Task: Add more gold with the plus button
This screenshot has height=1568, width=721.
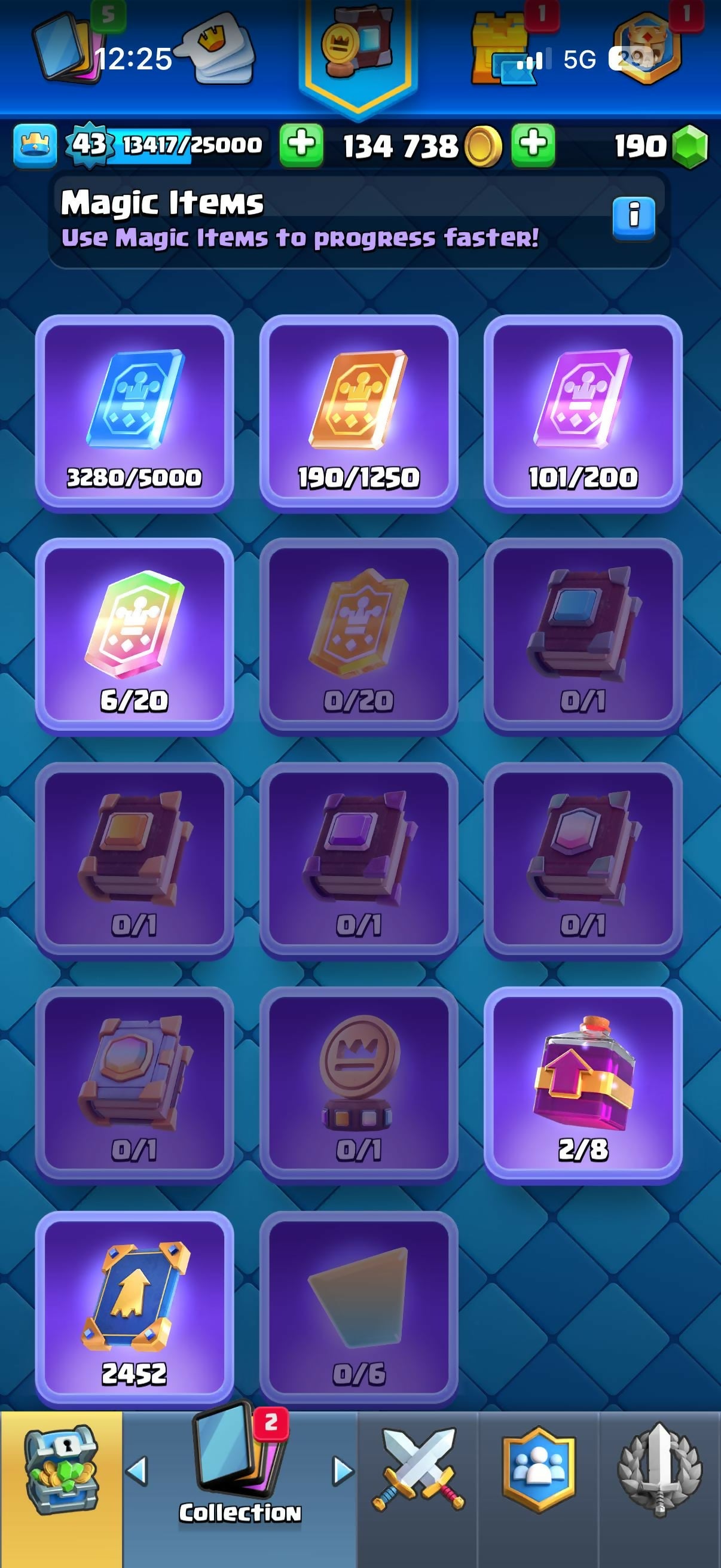Action: (x=533, y=145)
